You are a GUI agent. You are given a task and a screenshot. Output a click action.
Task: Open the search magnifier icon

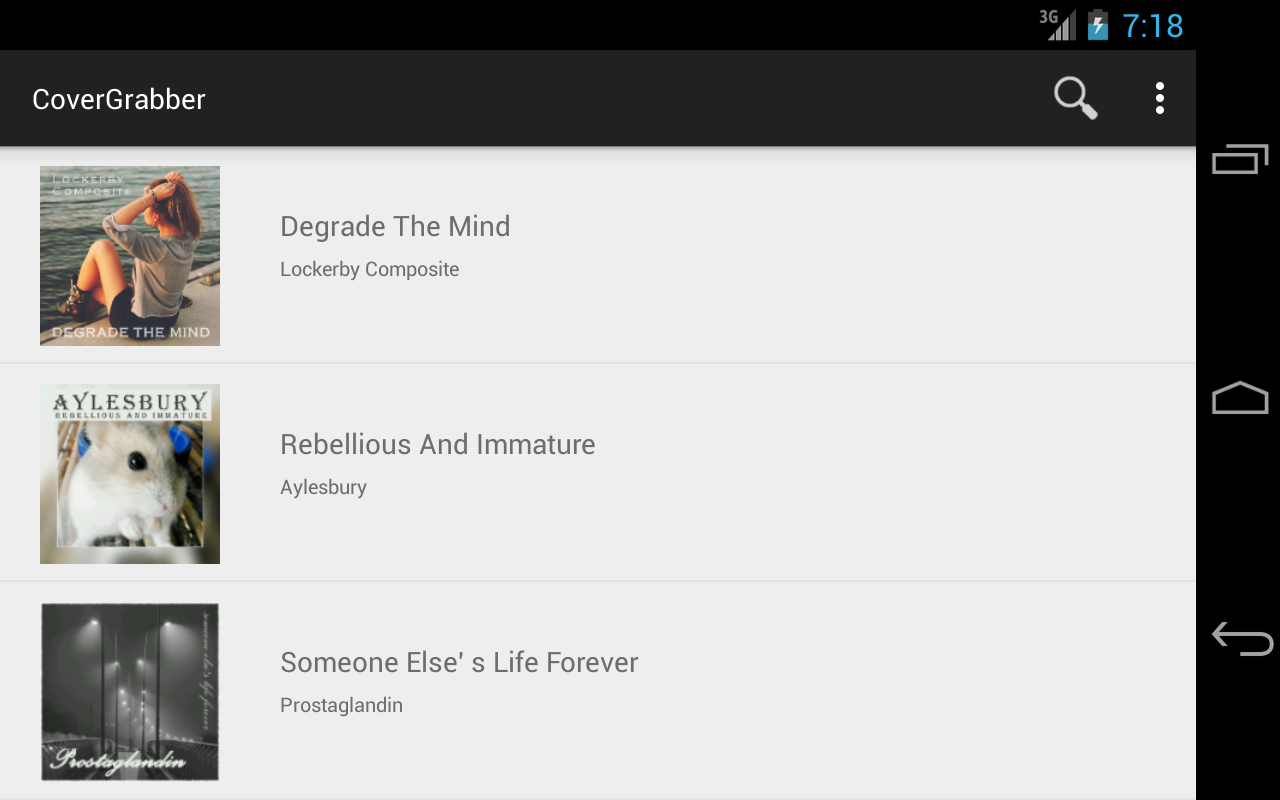(x=1075, y=98)
